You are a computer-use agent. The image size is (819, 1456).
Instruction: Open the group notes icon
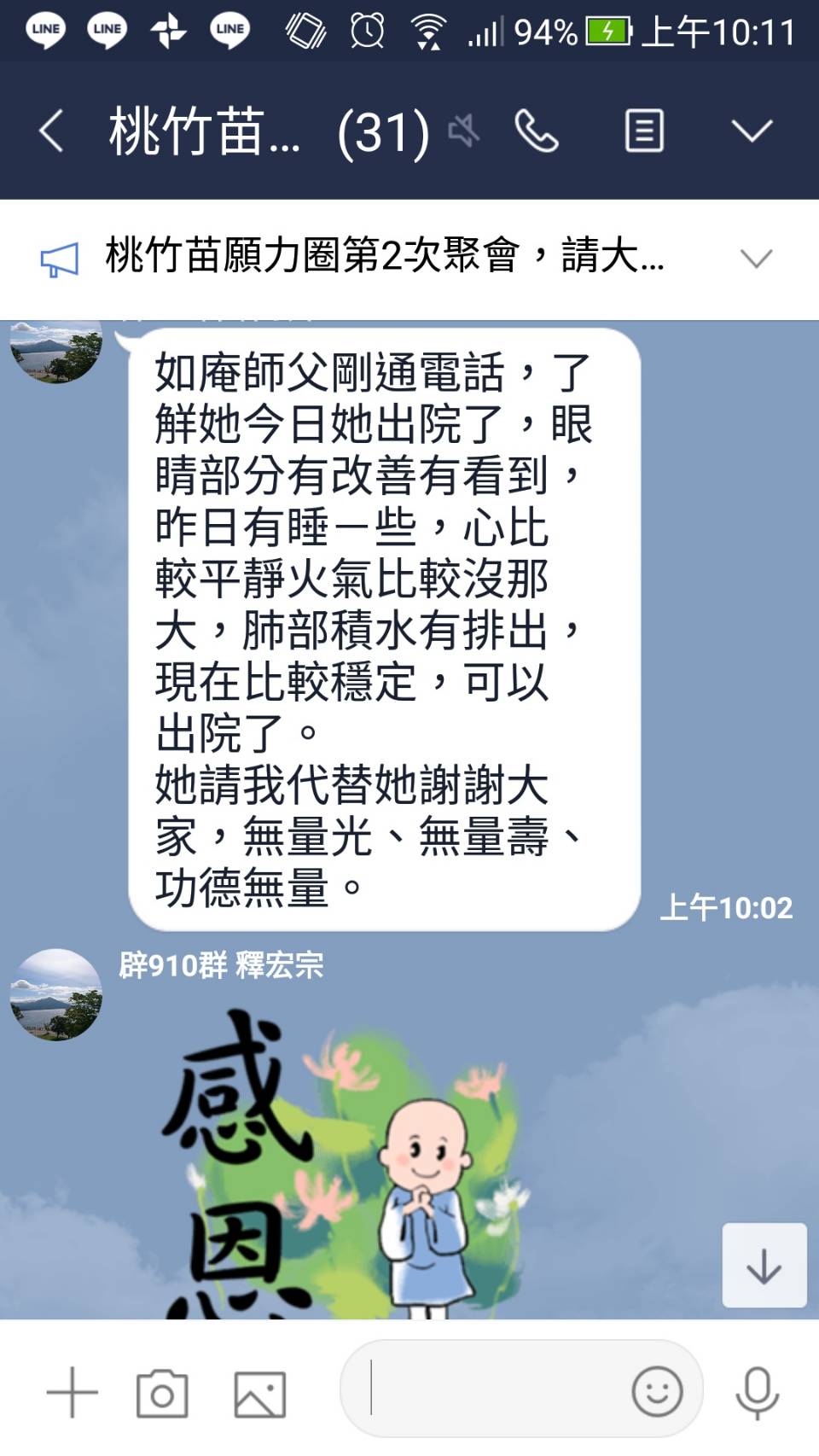(644, 131)
